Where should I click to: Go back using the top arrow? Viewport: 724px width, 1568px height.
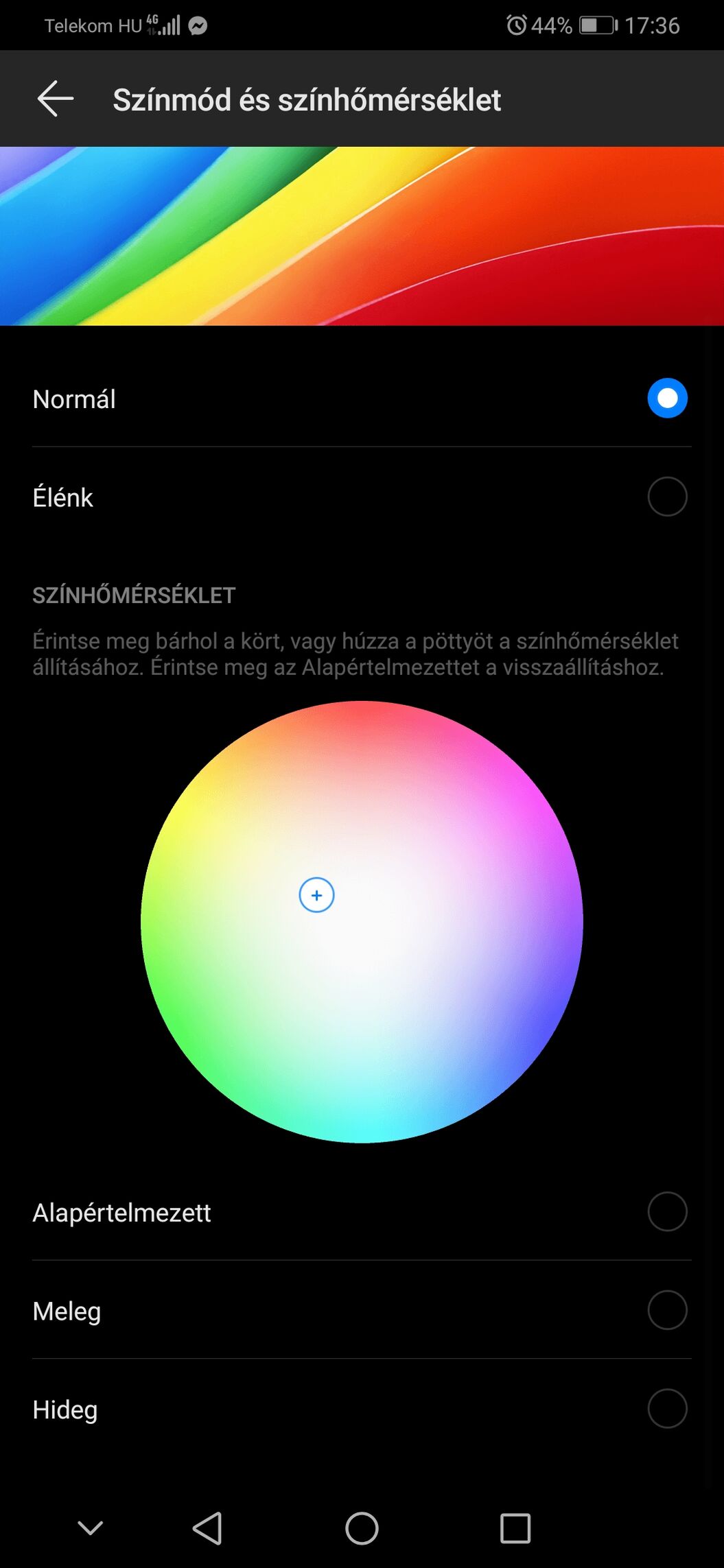56,99
